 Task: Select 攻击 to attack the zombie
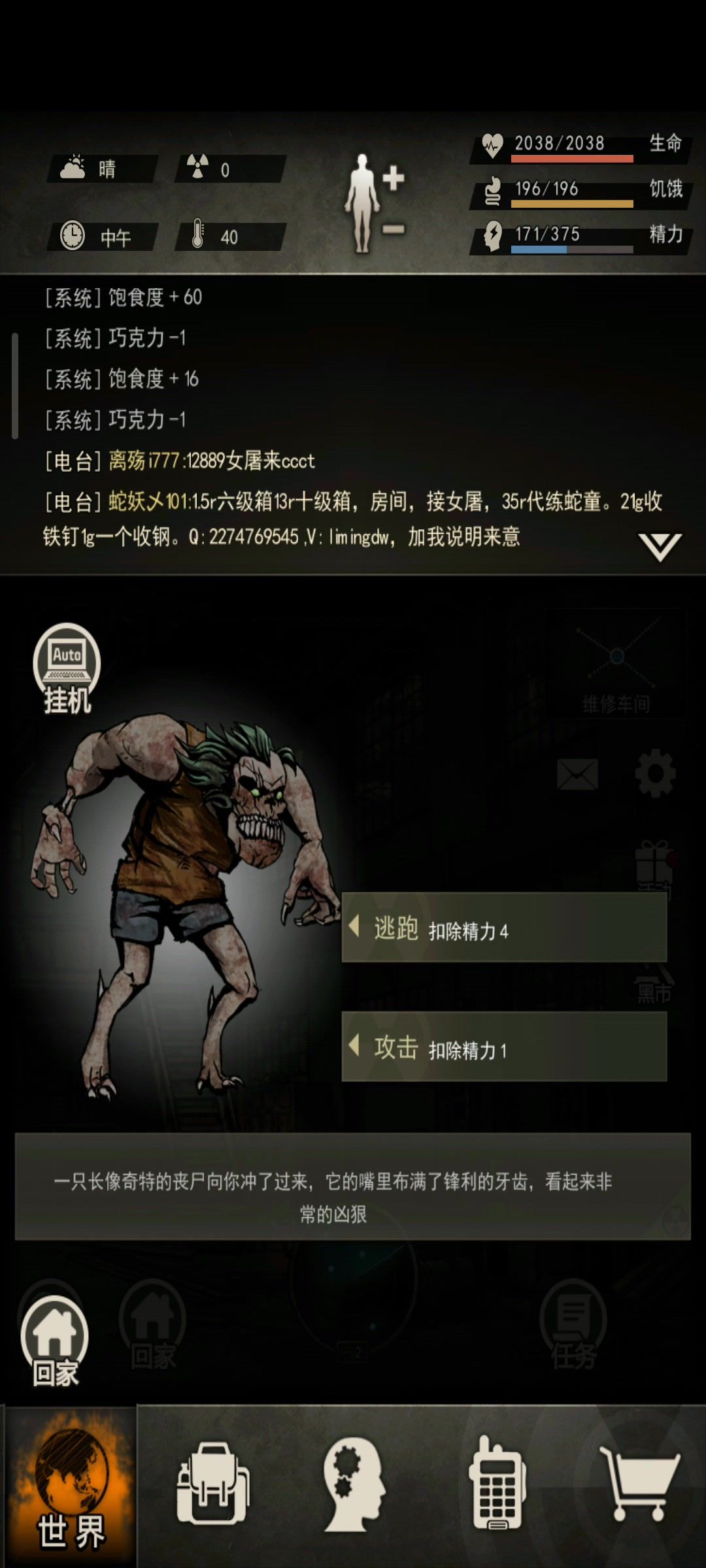coord(503,1047)
